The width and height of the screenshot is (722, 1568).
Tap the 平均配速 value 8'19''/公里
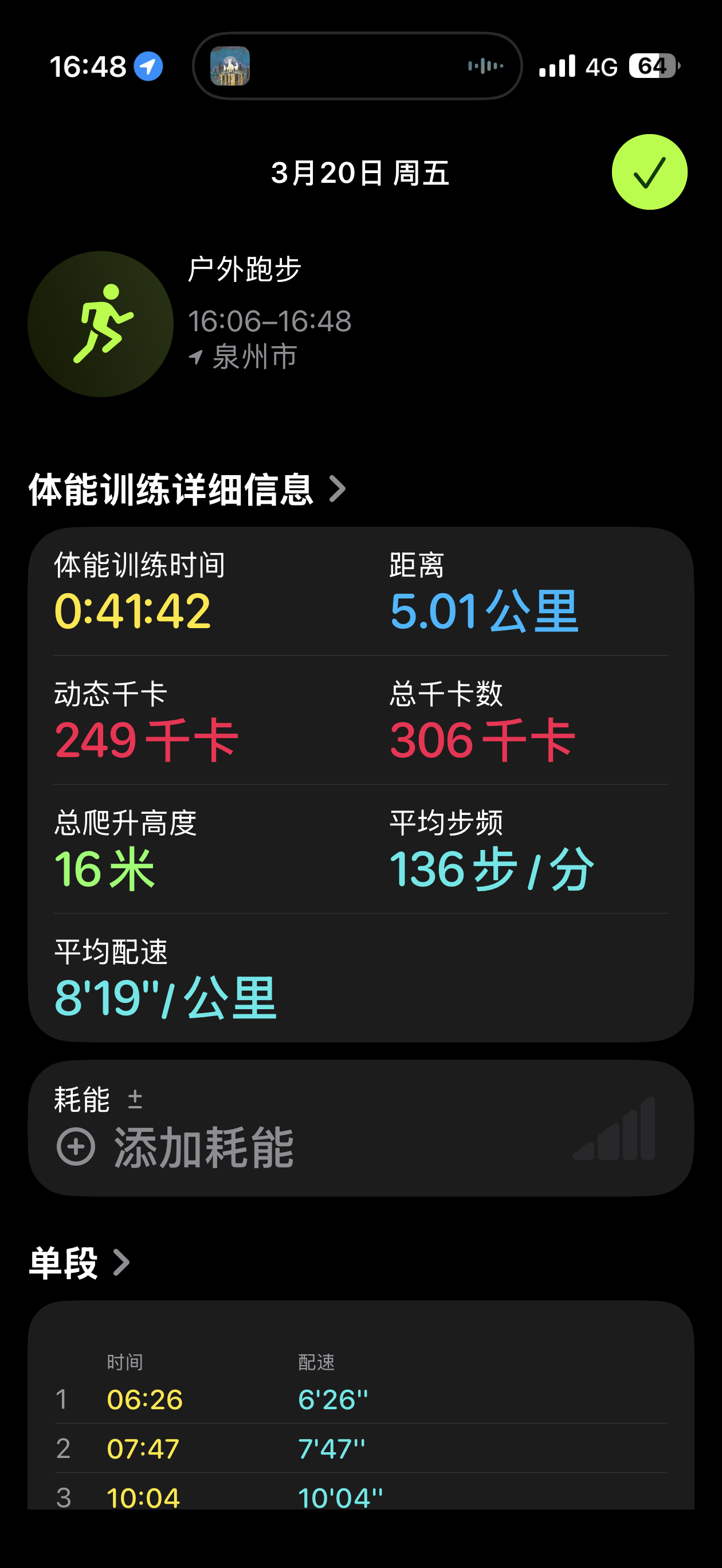click(x=164, y=997)
